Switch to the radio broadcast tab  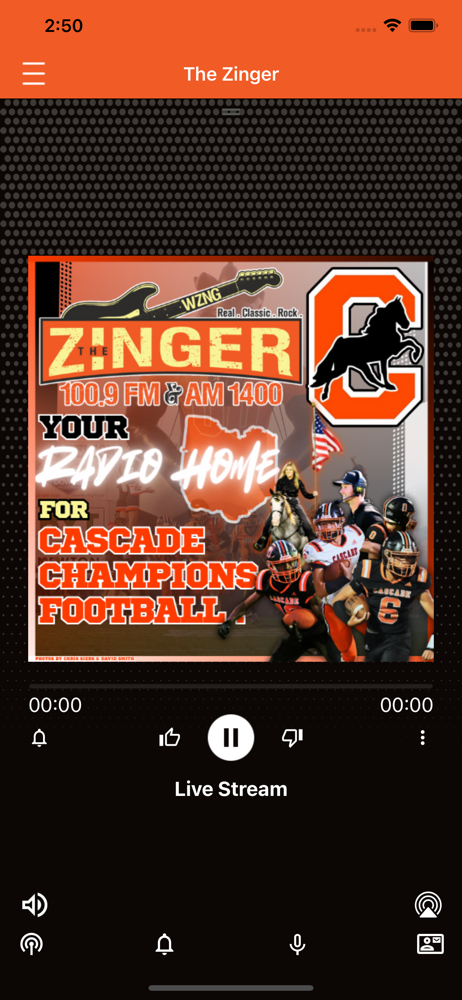[x=31, y=944]
